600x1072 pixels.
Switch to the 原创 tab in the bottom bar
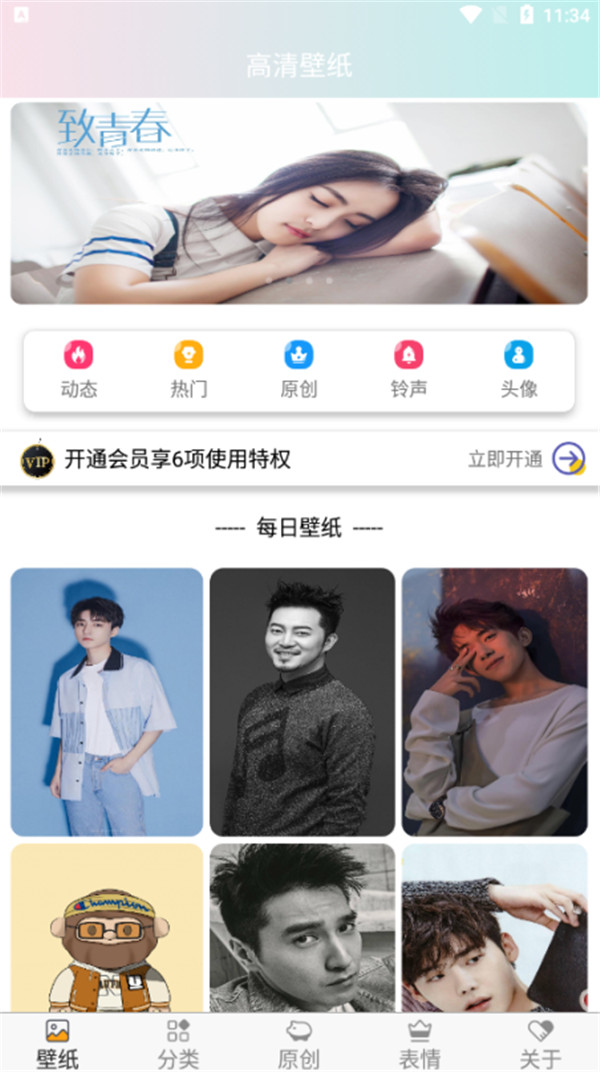pos(298,1043)
